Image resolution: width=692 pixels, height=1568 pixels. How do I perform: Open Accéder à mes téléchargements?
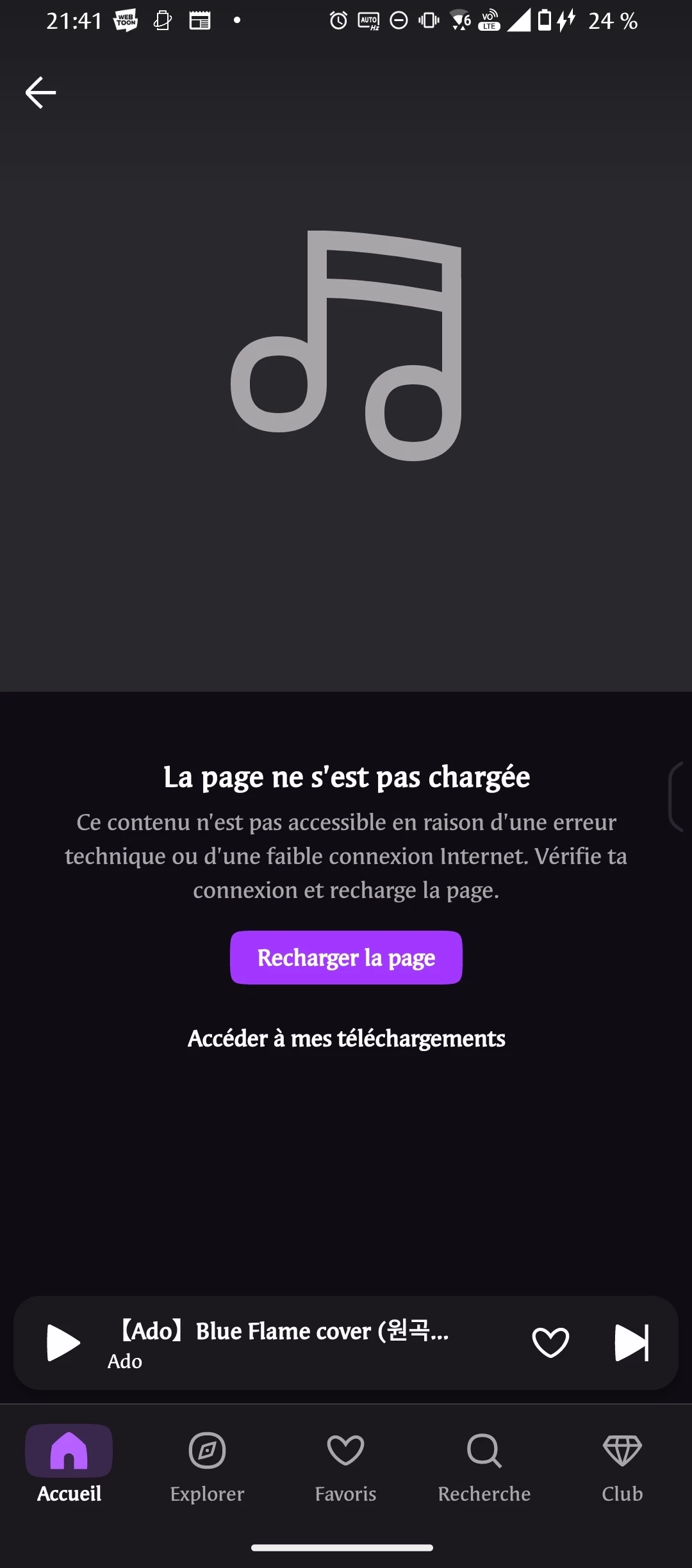click(346, 1038)
